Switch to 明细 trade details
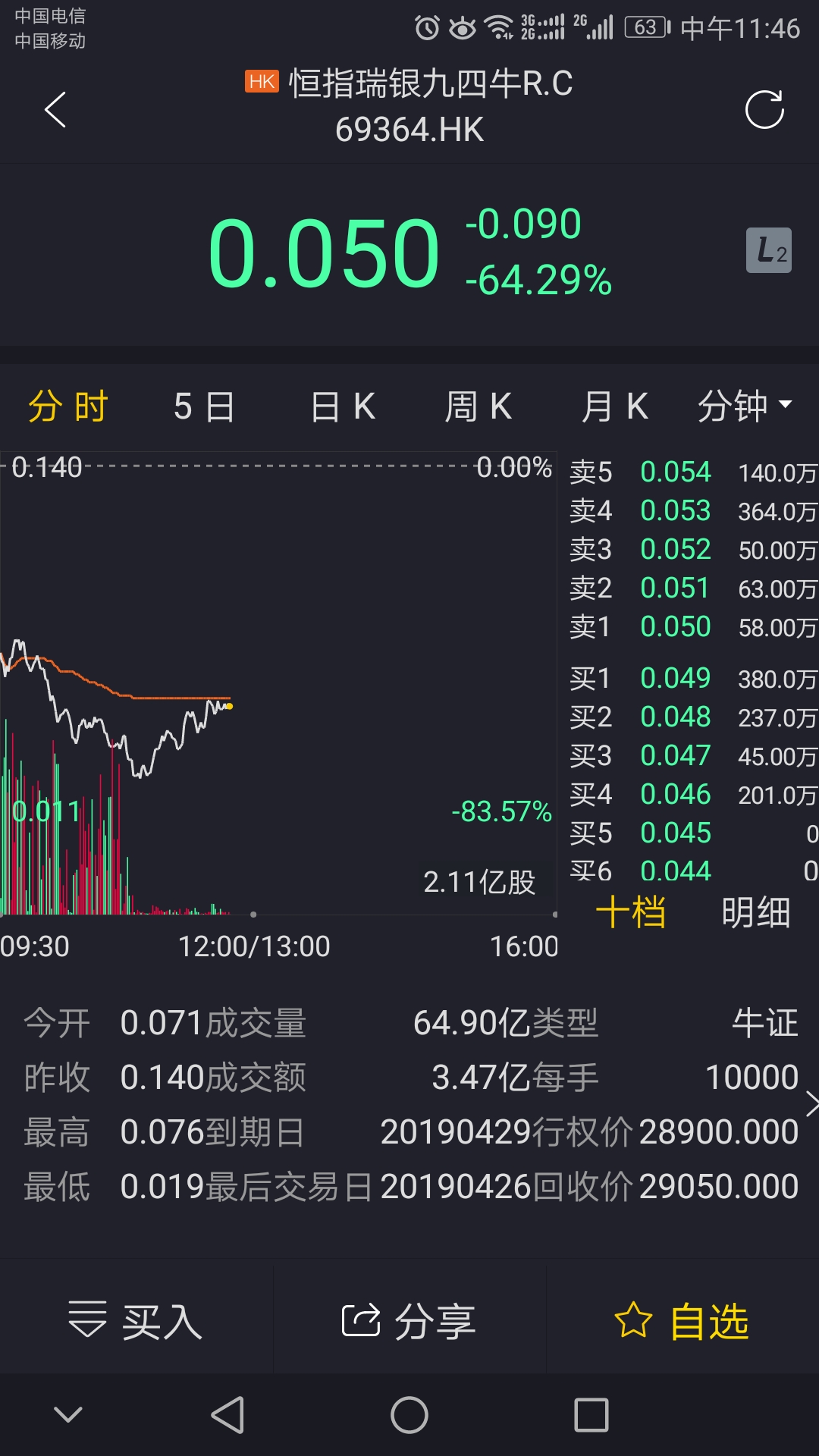The width and height of the screenshot is (819, 1456). point(756,912)
